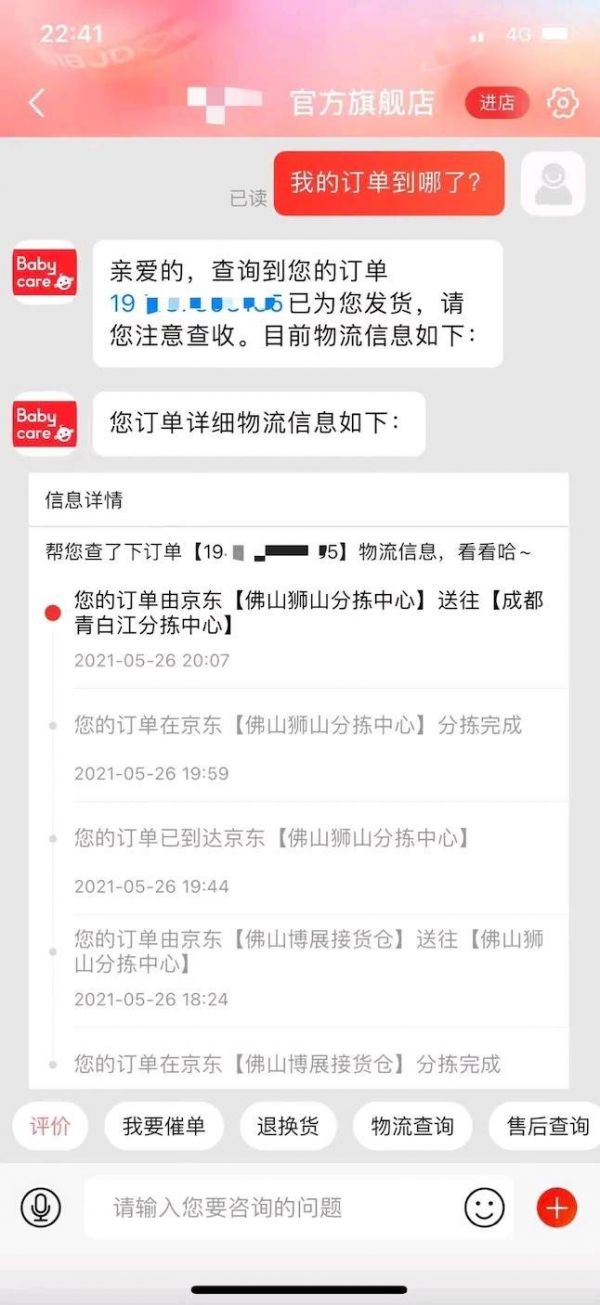Go back using the top-left arrow
The width and height of the screenshot is (600, 1305).
tap(37, 102)
